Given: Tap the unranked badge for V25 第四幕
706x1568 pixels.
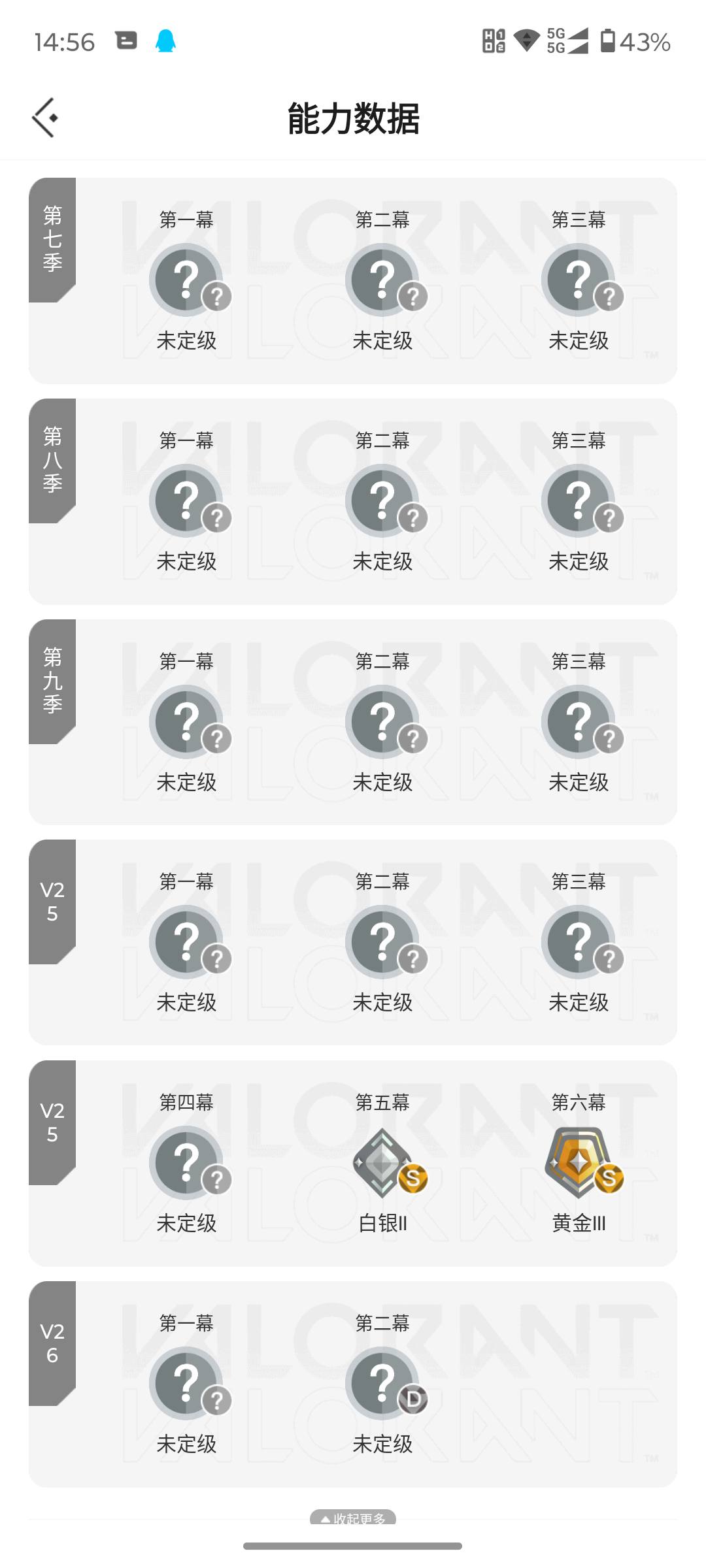Looking at the screenshot, I should click(x=186, y=1163).
